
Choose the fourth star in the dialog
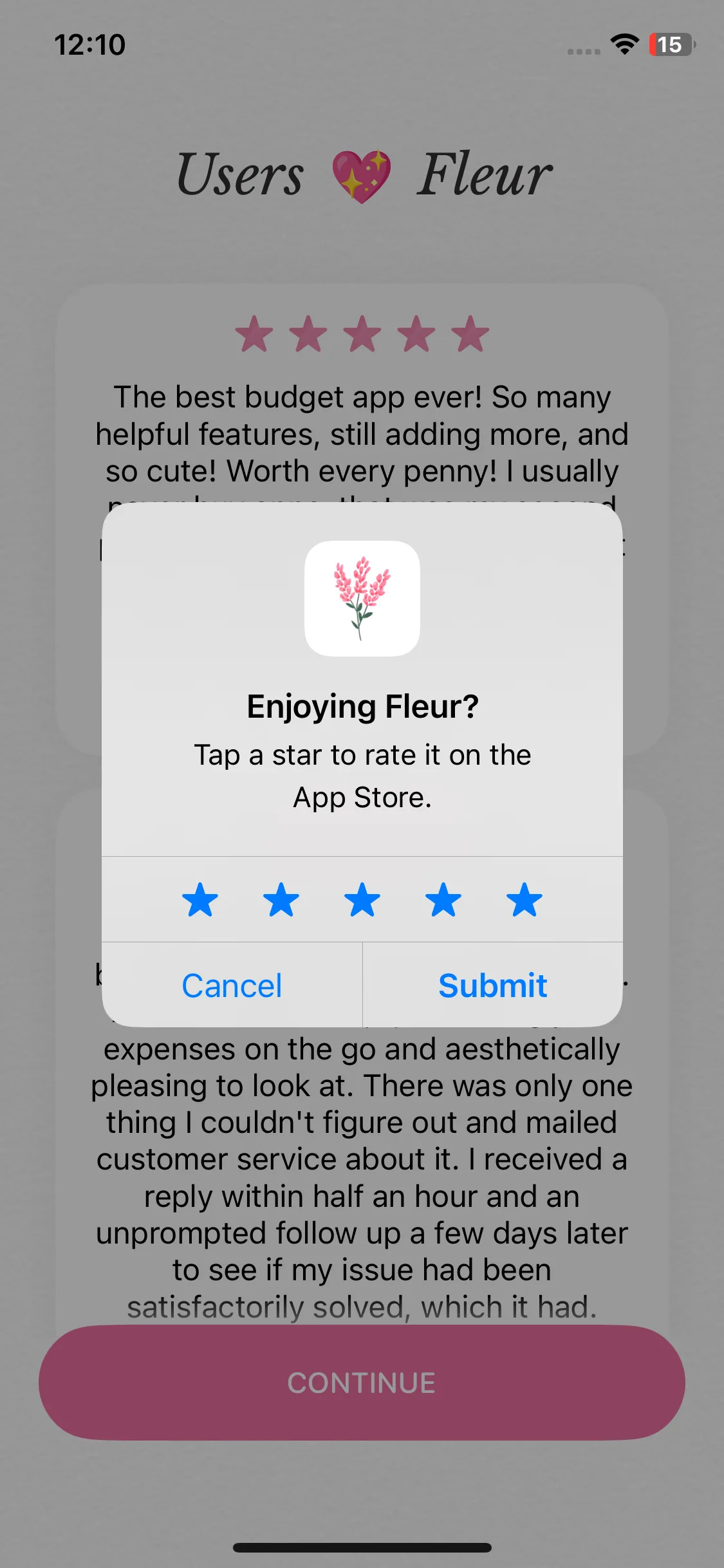click(x=443, y=899)
